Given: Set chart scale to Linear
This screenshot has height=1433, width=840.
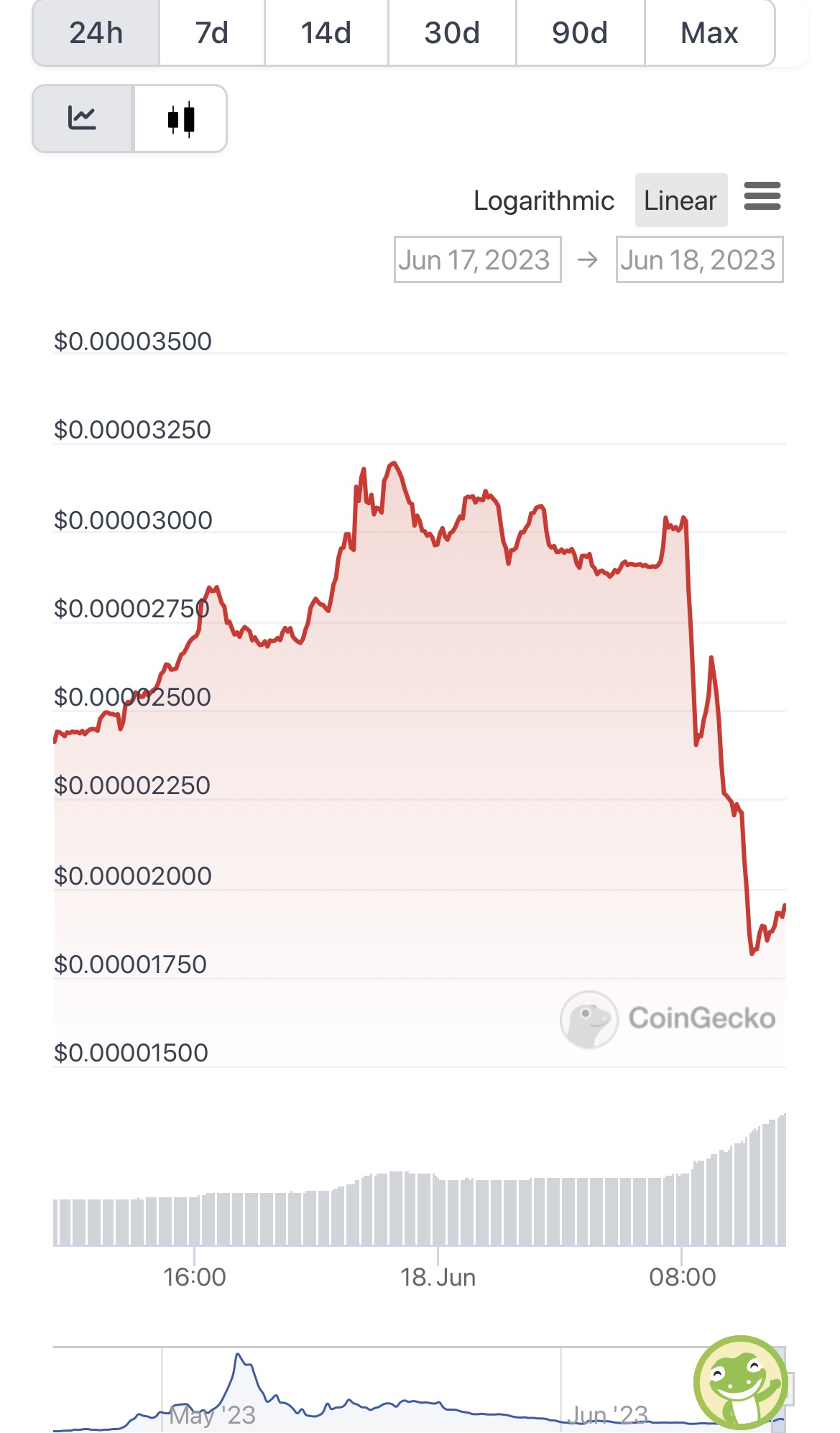Looking at the screenshot, I should (x=680, y=201).
